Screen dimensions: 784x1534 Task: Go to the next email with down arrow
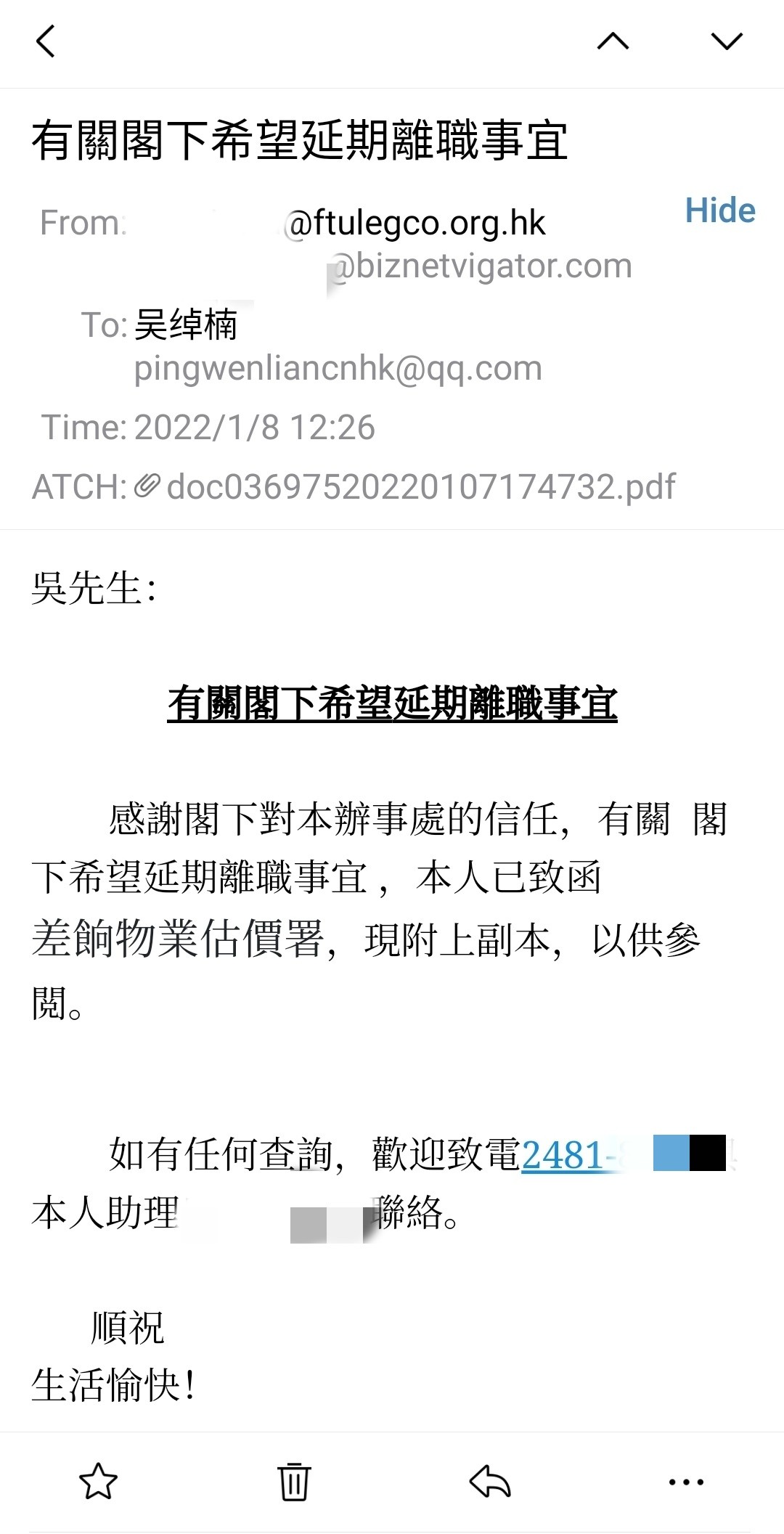[727, 41]
